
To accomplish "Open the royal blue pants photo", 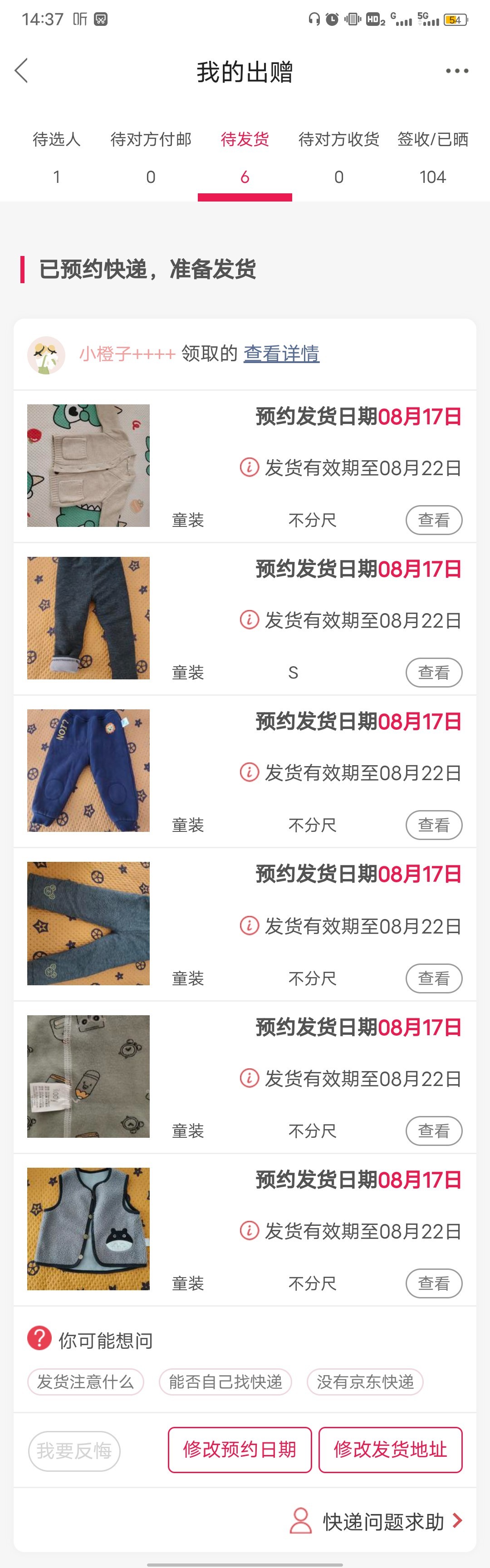I will (88, 770).
